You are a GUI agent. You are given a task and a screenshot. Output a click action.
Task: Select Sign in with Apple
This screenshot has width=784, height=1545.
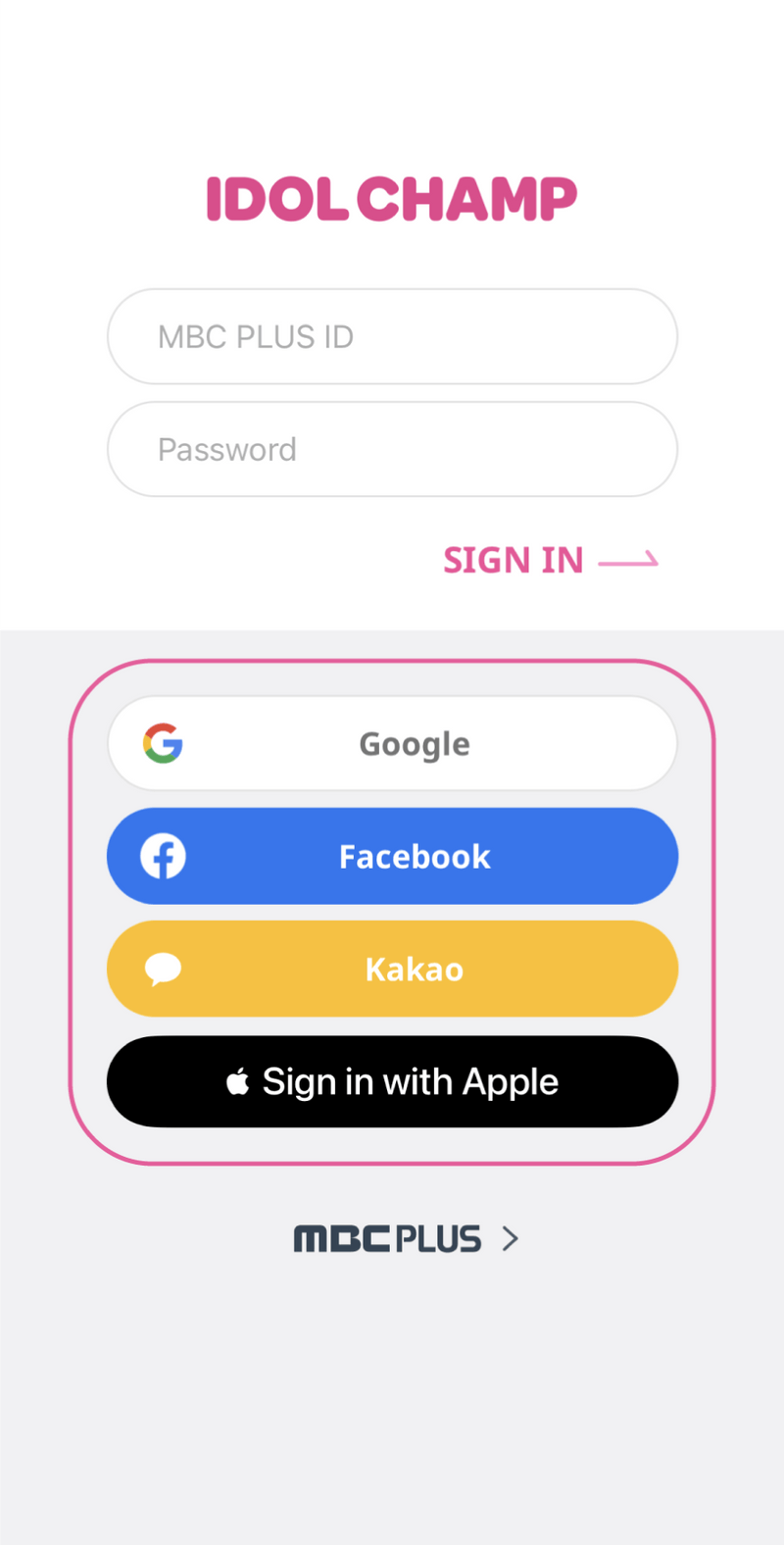[x=392, y=1081]
